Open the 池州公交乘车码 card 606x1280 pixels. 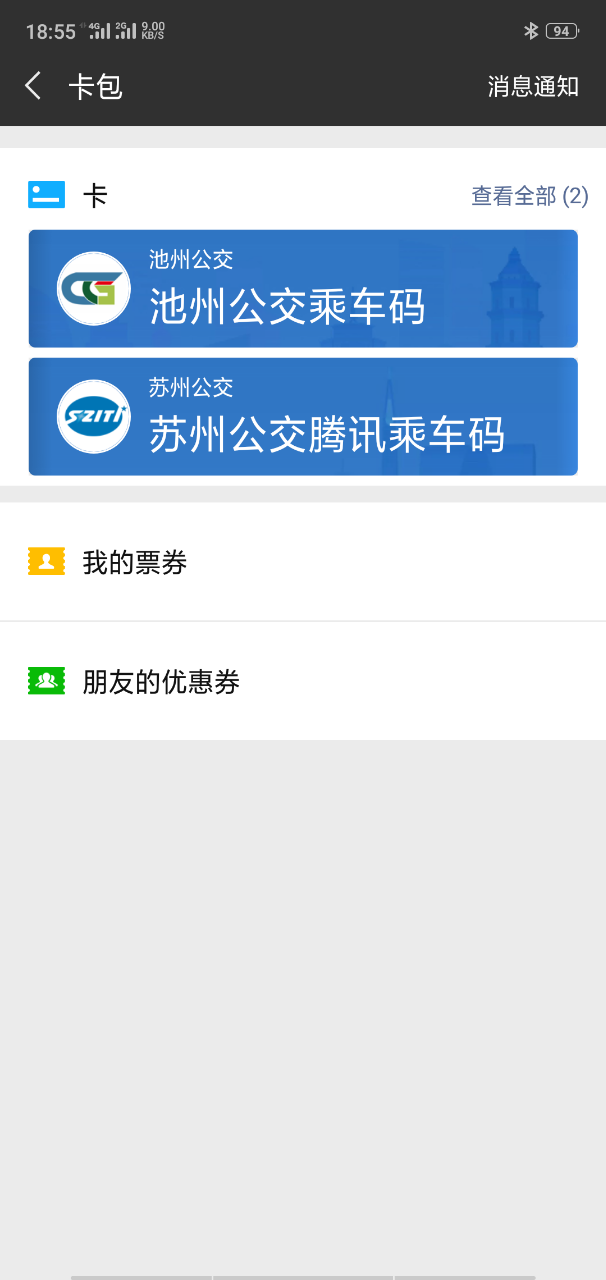(303, 289)
